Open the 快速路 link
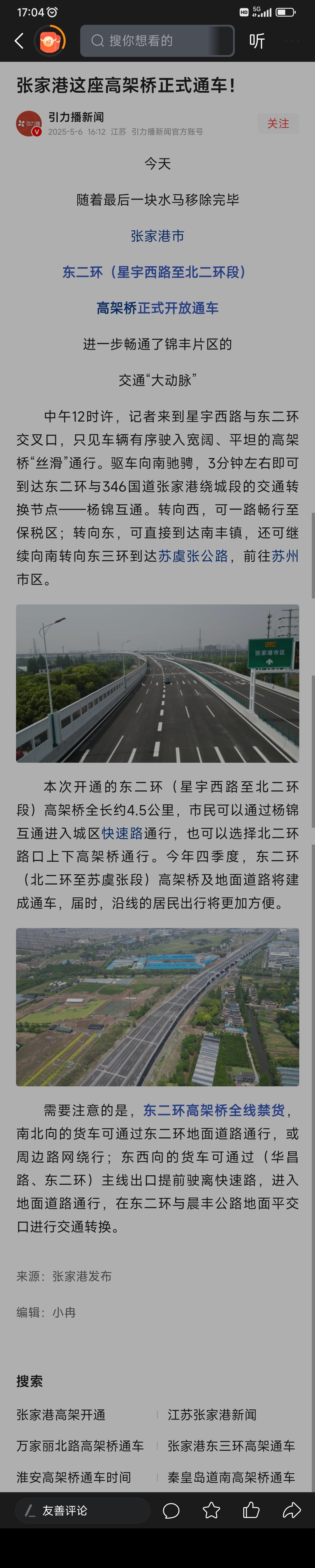This screenshot has height=1568, width=315. 122,833
